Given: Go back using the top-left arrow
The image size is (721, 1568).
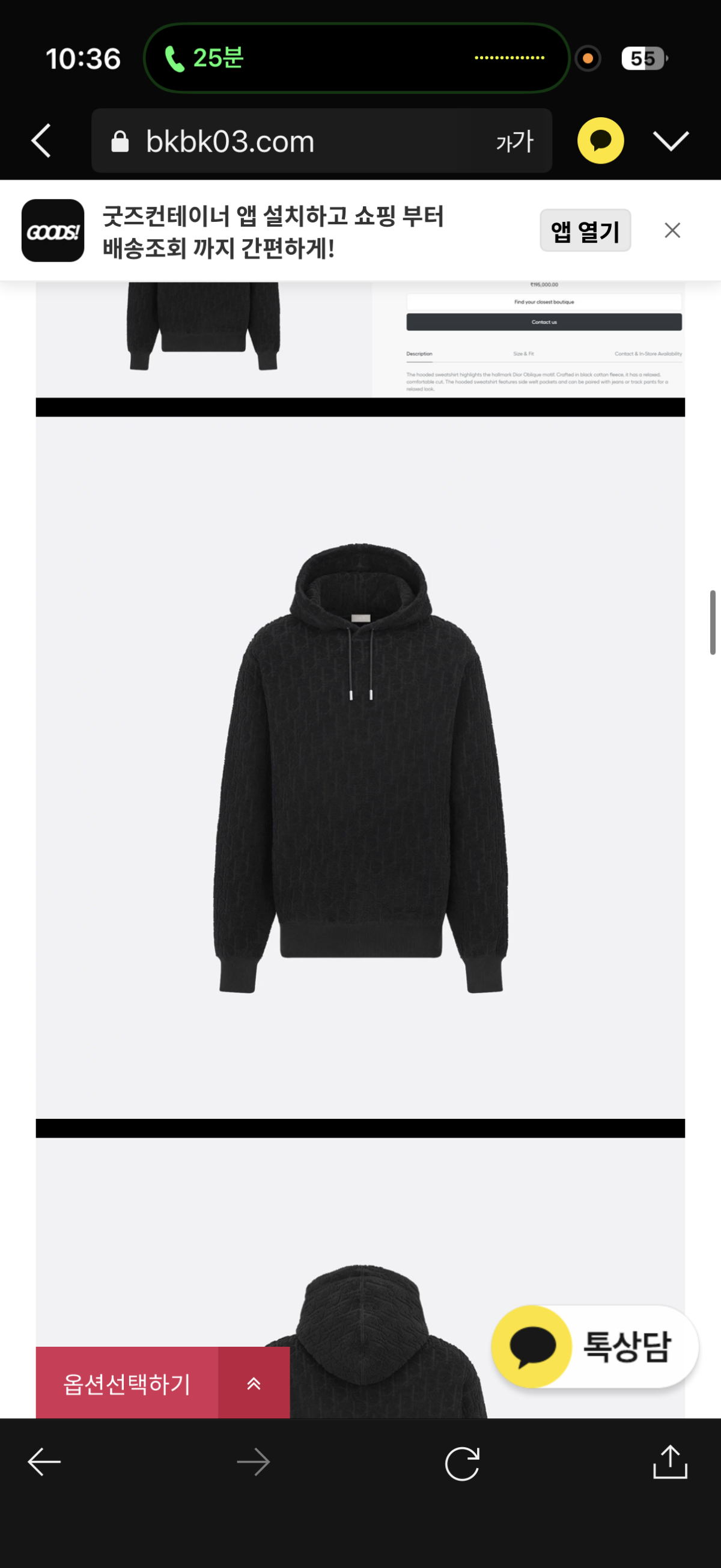Looking at the screenshot, I should click(x=41, y=141).
